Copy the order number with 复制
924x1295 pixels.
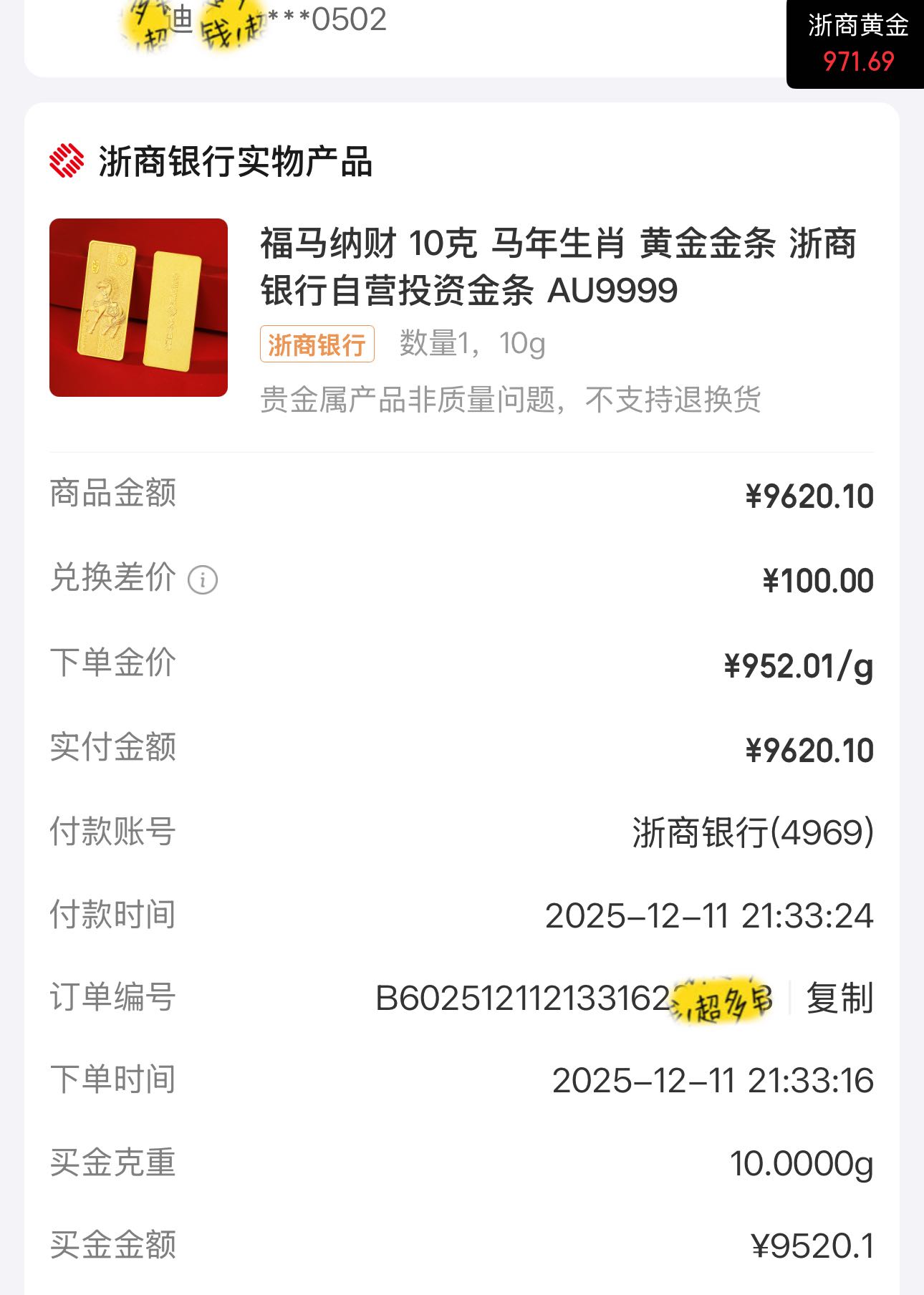point(839,998)
